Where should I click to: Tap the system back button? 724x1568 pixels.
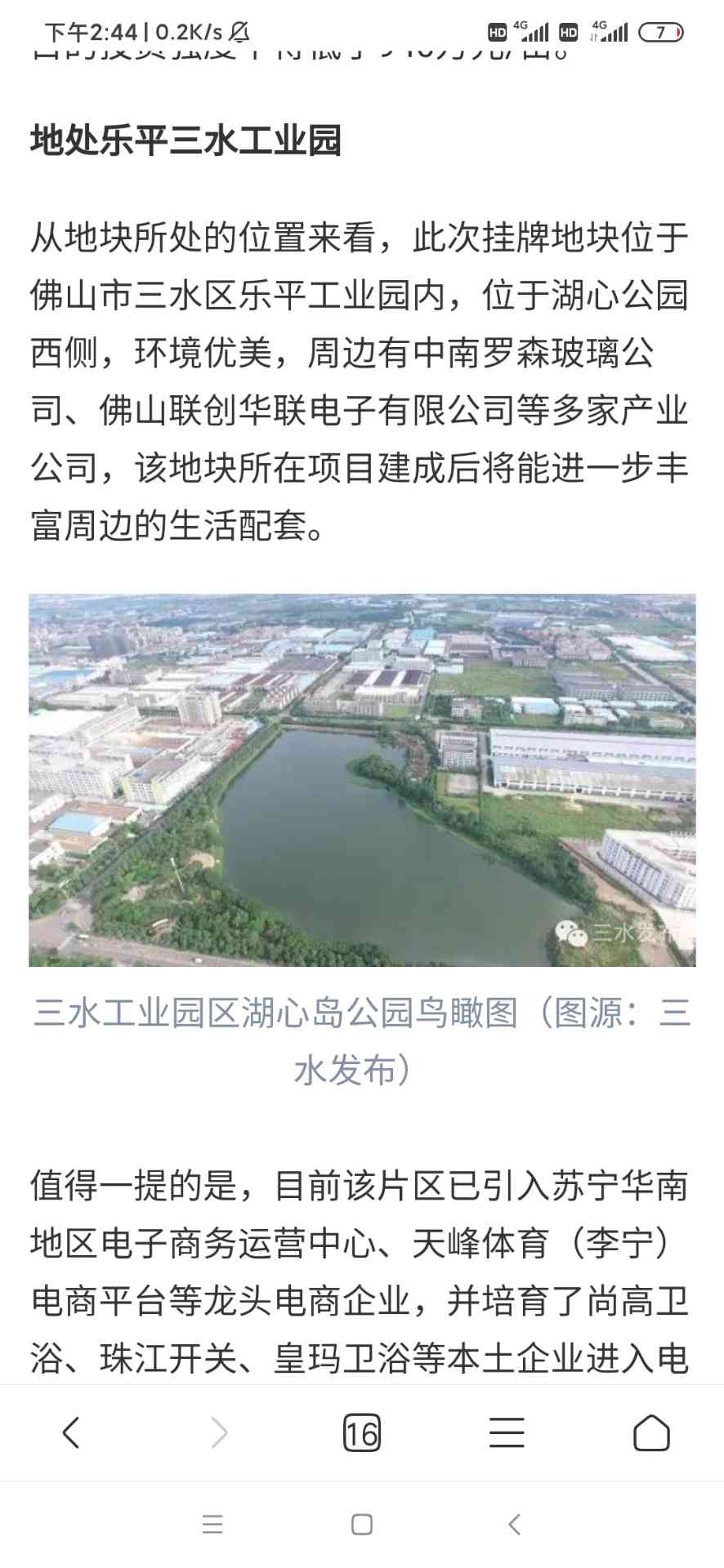[x=514, y=1524]
